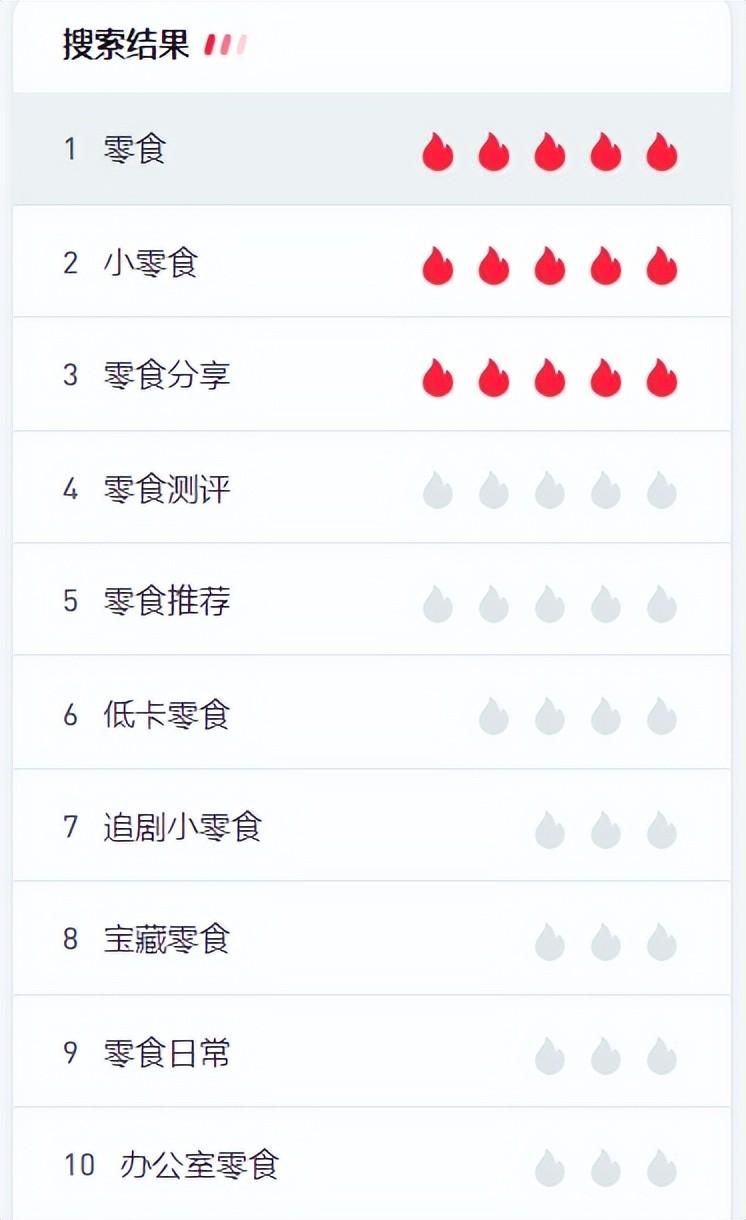746x1220 pixels.
Task: Tap the 零食日常 search result
Action: [x=167, y=1053]
